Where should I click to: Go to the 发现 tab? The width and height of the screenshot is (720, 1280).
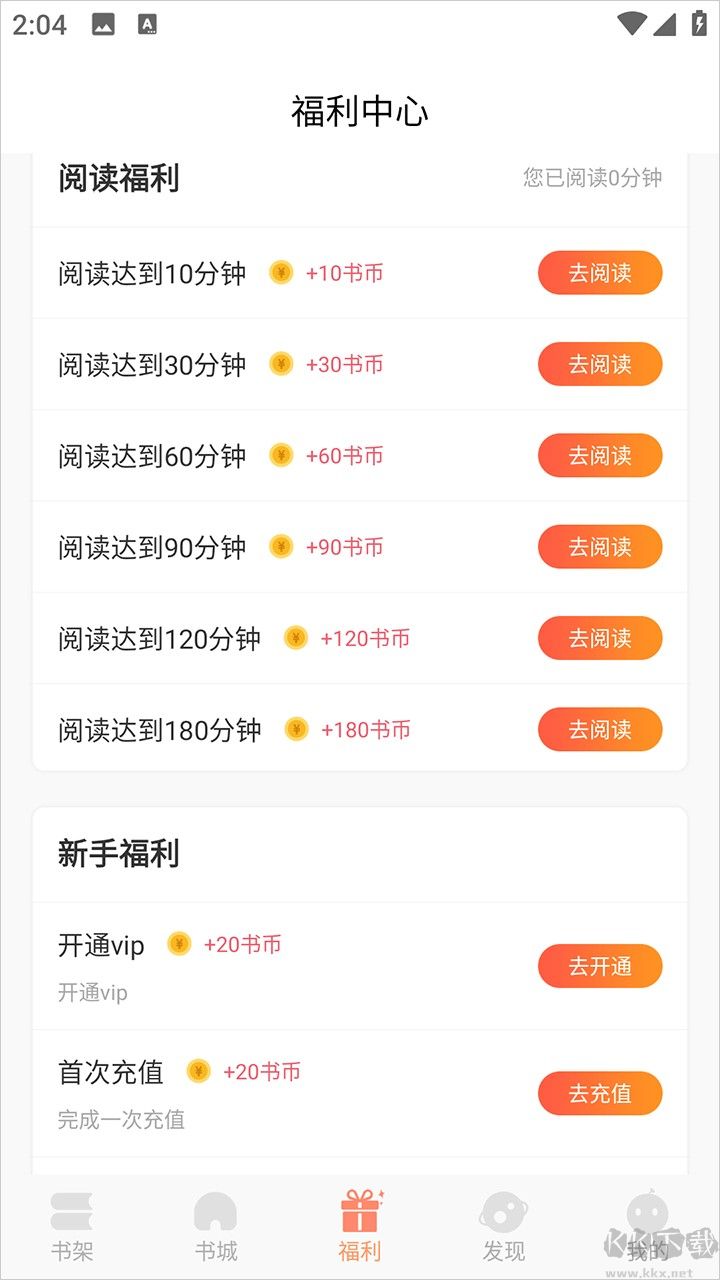pyautogui.click(x=504, y=1225)
